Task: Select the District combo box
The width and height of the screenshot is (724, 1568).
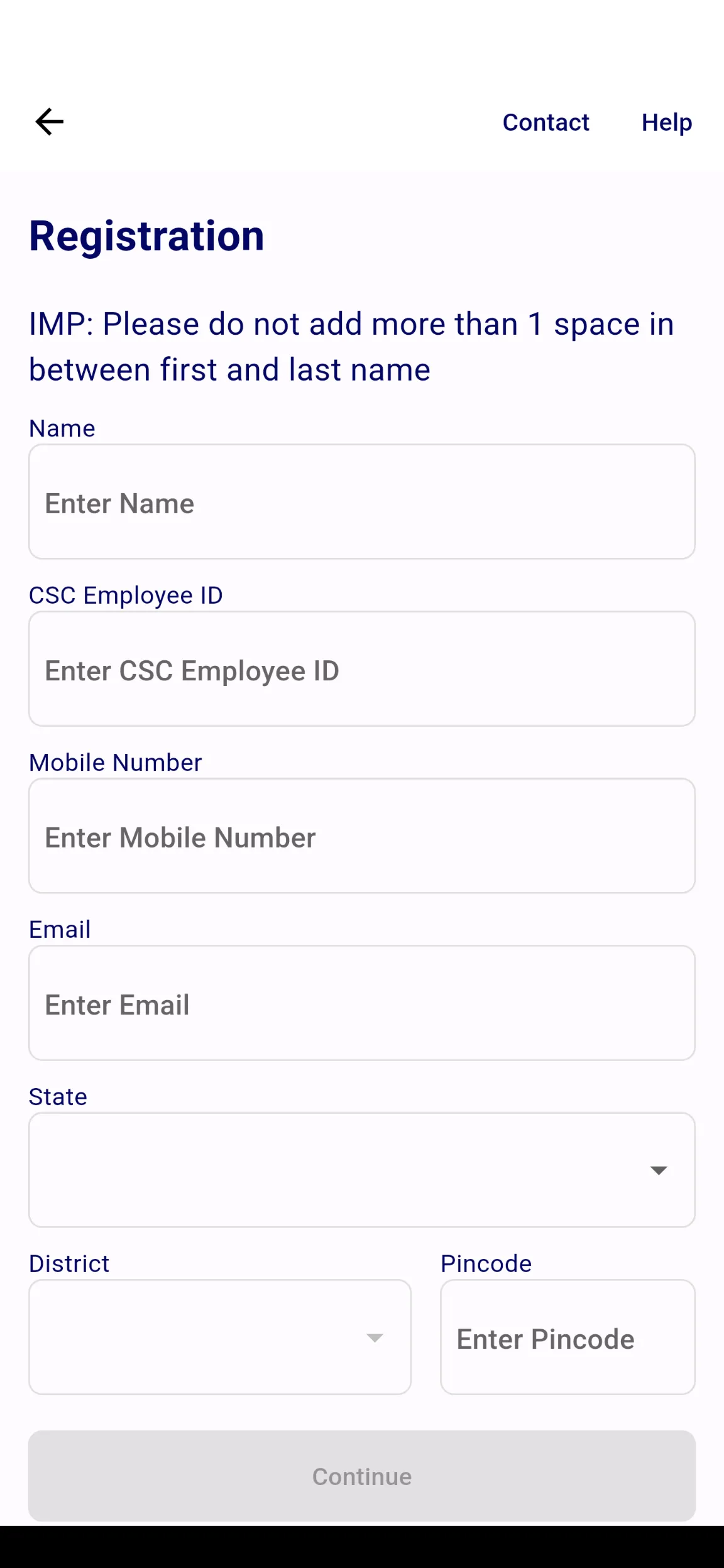Action: coord(220,1336)
